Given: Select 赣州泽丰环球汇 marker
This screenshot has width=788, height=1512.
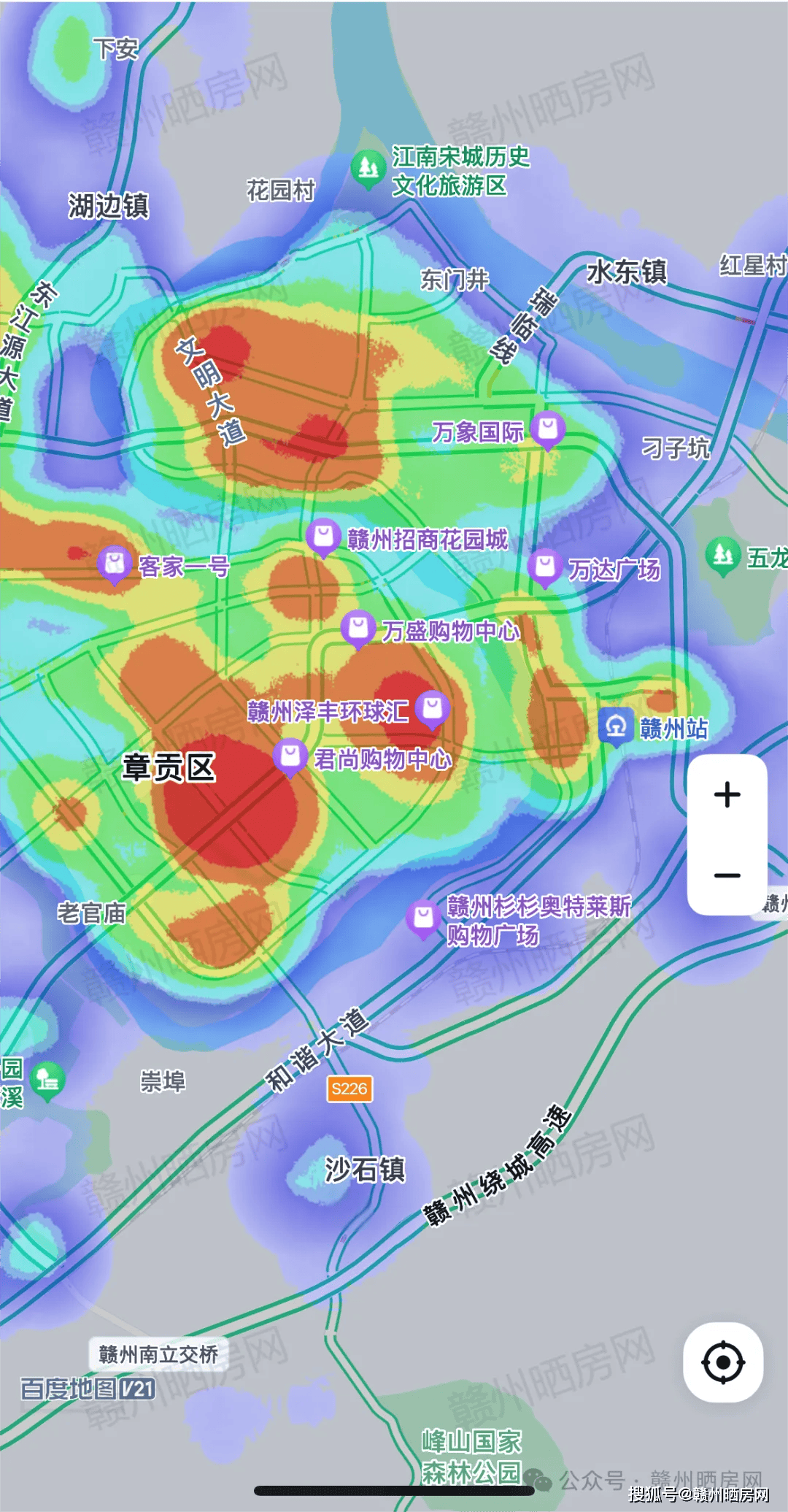Looking at the screenshot, I should tap(433, 707).
